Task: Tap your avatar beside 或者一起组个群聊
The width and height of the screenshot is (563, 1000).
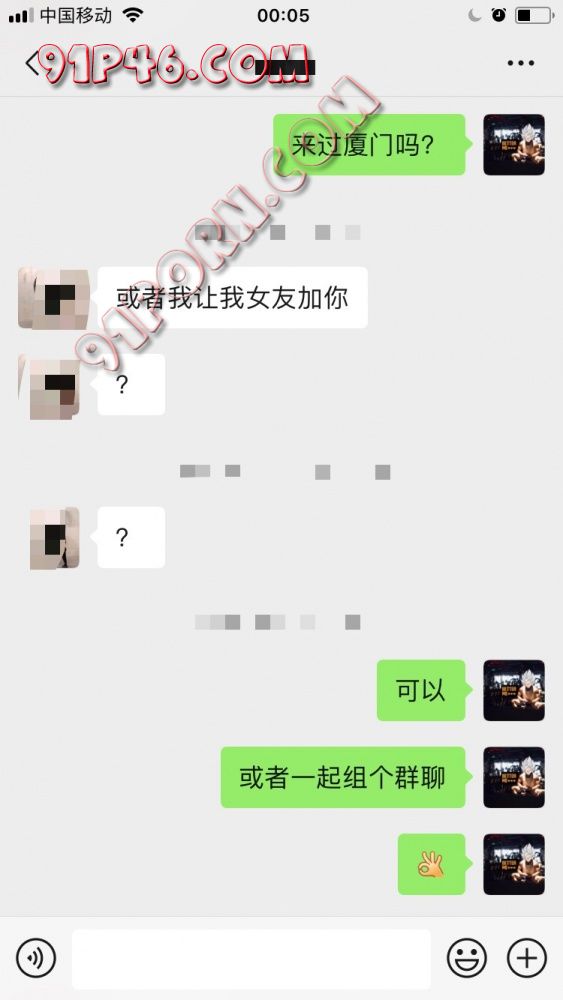Action: coord(514,777)
